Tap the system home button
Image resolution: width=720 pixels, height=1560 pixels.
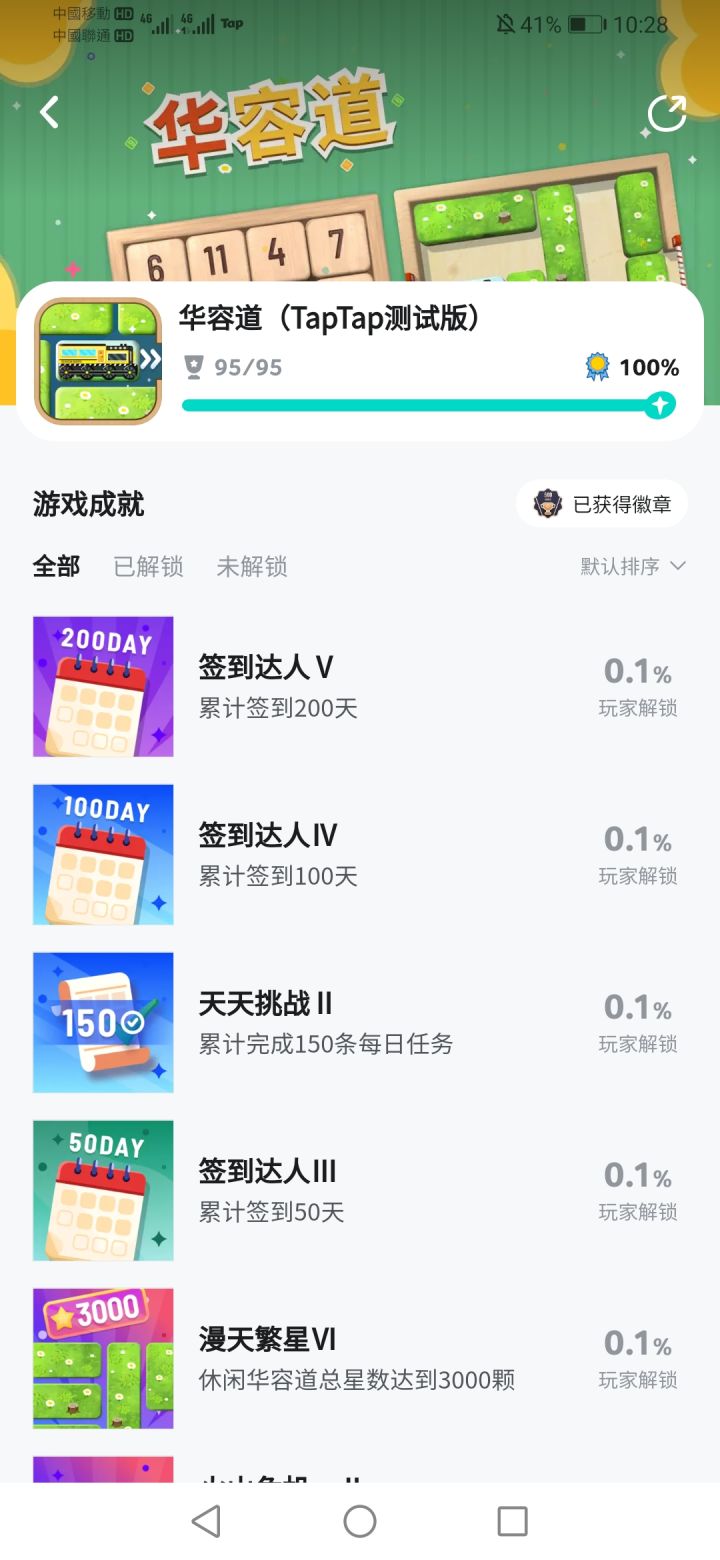tap(360, 1521)
